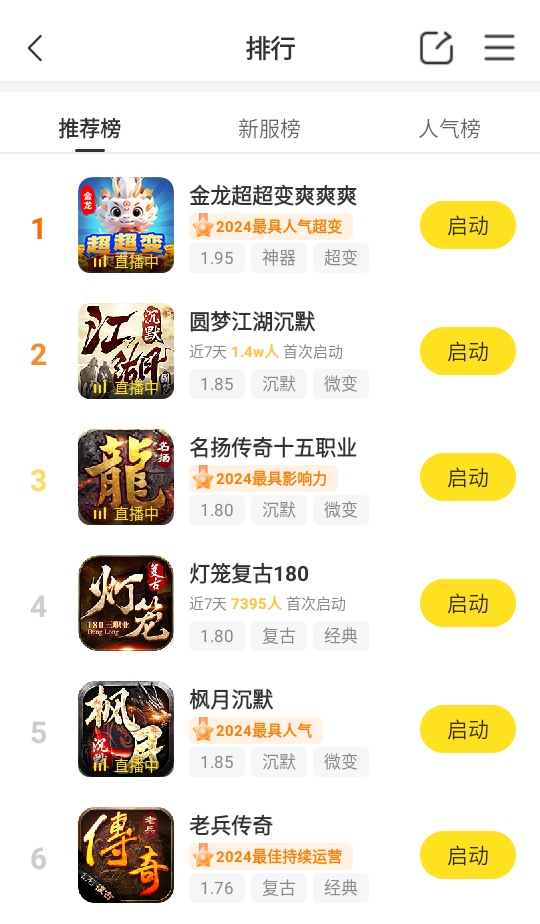This screenshot has height=924, width=540.
Task: Open the 枫月沉默 game icon
Action: (x=126, y=730)
